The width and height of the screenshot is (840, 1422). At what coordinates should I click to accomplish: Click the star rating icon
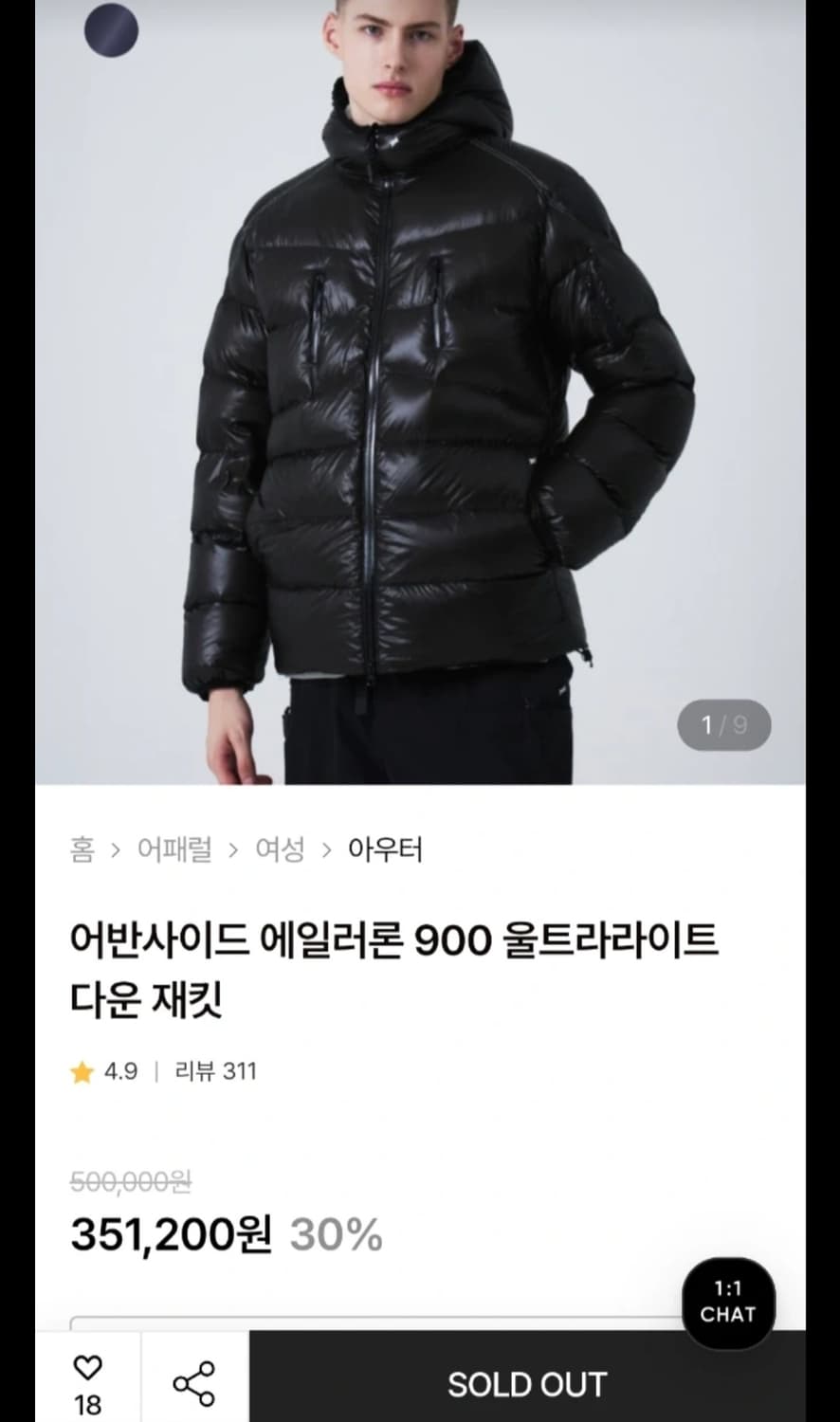click(x=82, y=1070)
